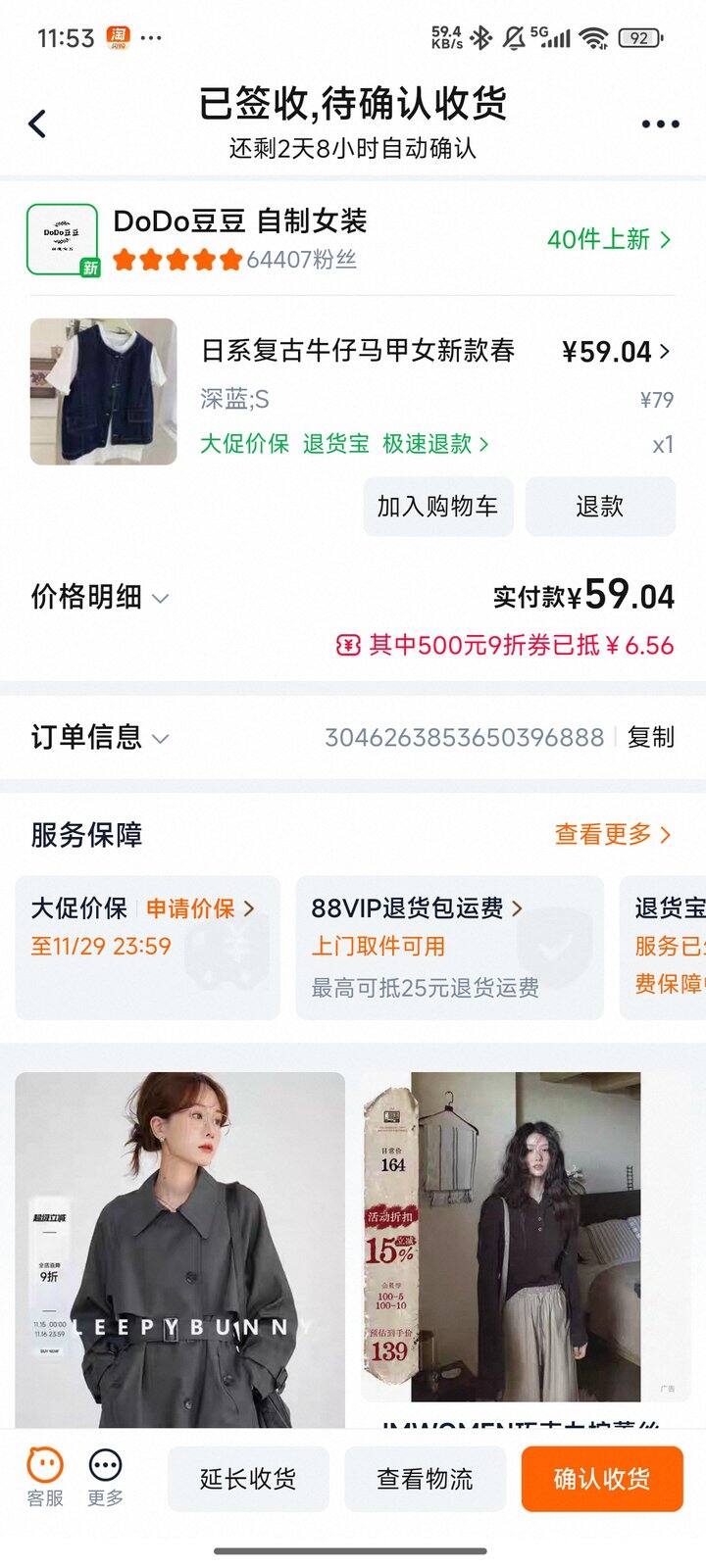Check shipping with 查看物流
The width and height of the screenshot is (706, 1568).
click(425, 1478)
